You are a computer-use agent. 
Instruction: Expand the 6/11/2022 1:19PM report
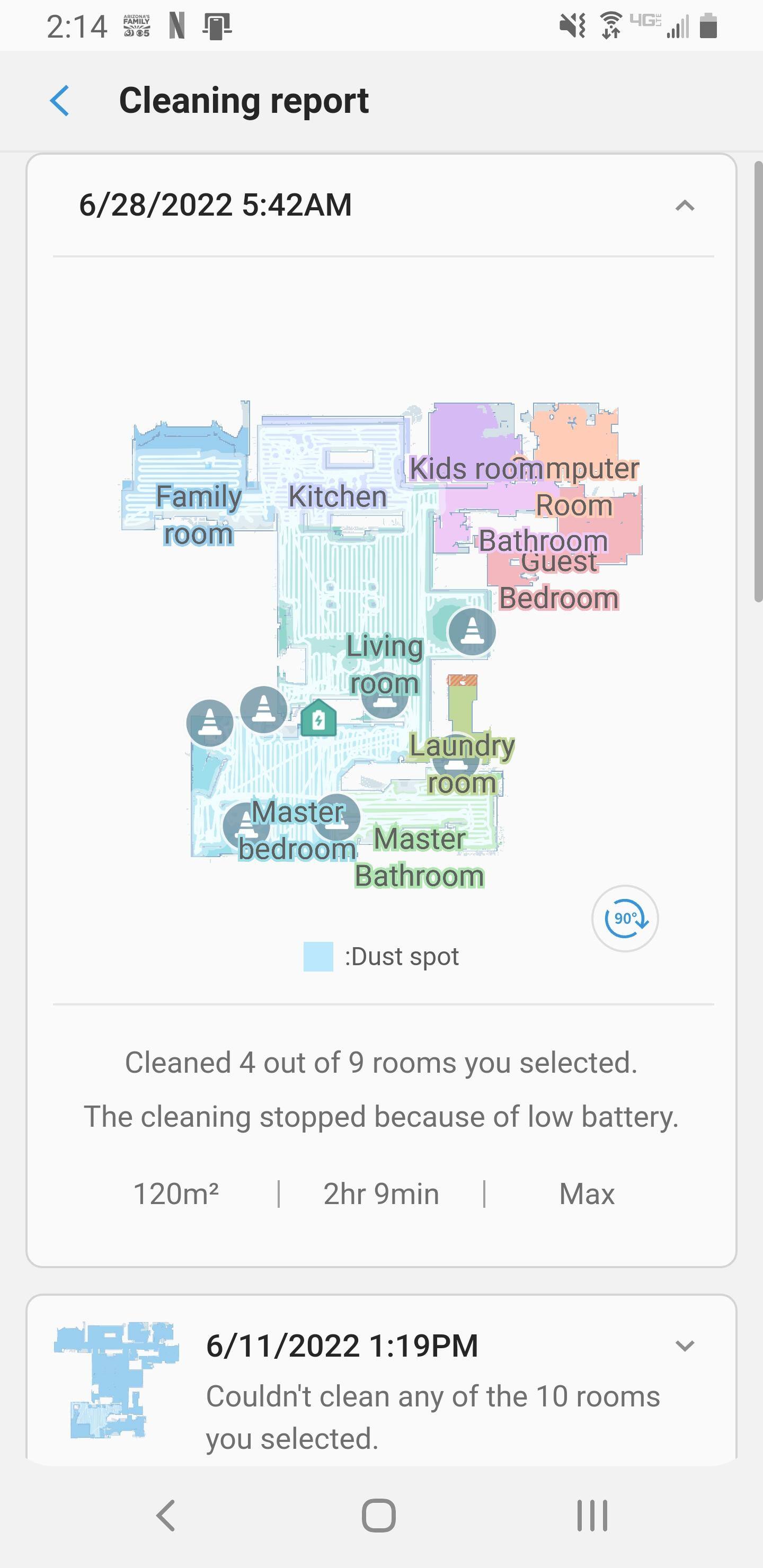tap(685, 1345)
